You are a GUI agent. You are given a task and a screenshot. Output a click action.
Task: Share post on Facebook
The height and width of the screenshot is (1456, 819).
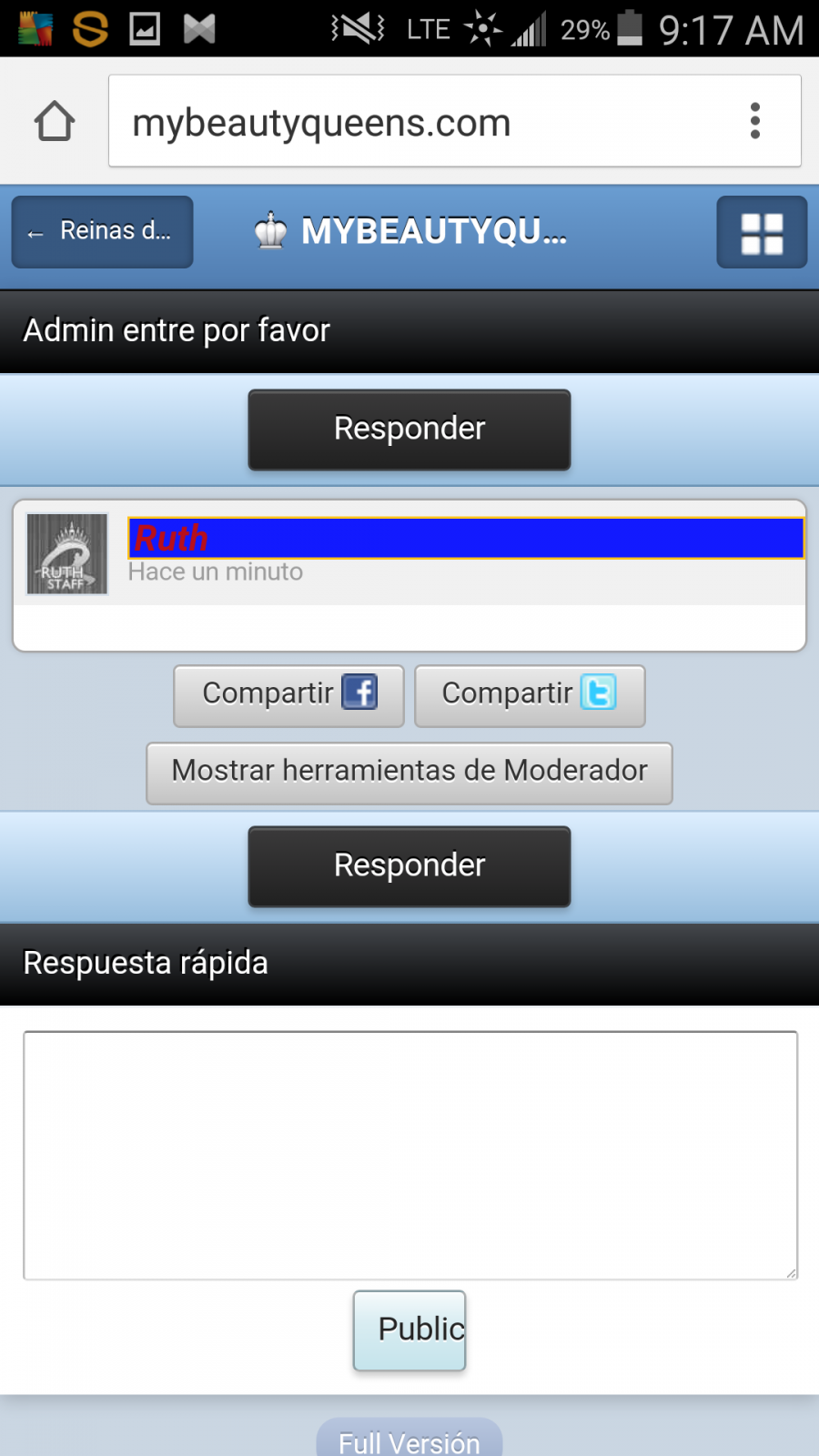tap(288, 696)
